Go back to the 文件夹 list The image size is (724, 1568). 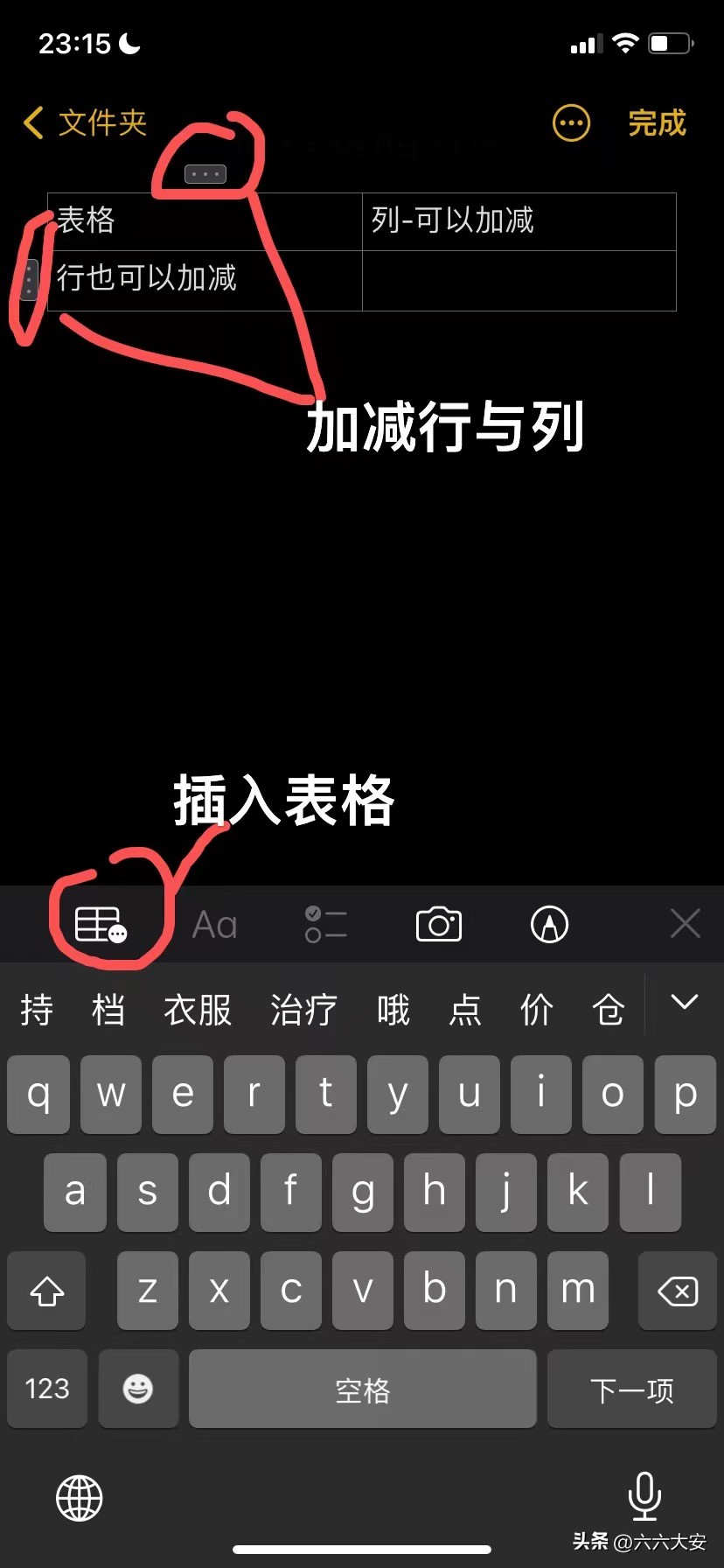tap(85, 123)
